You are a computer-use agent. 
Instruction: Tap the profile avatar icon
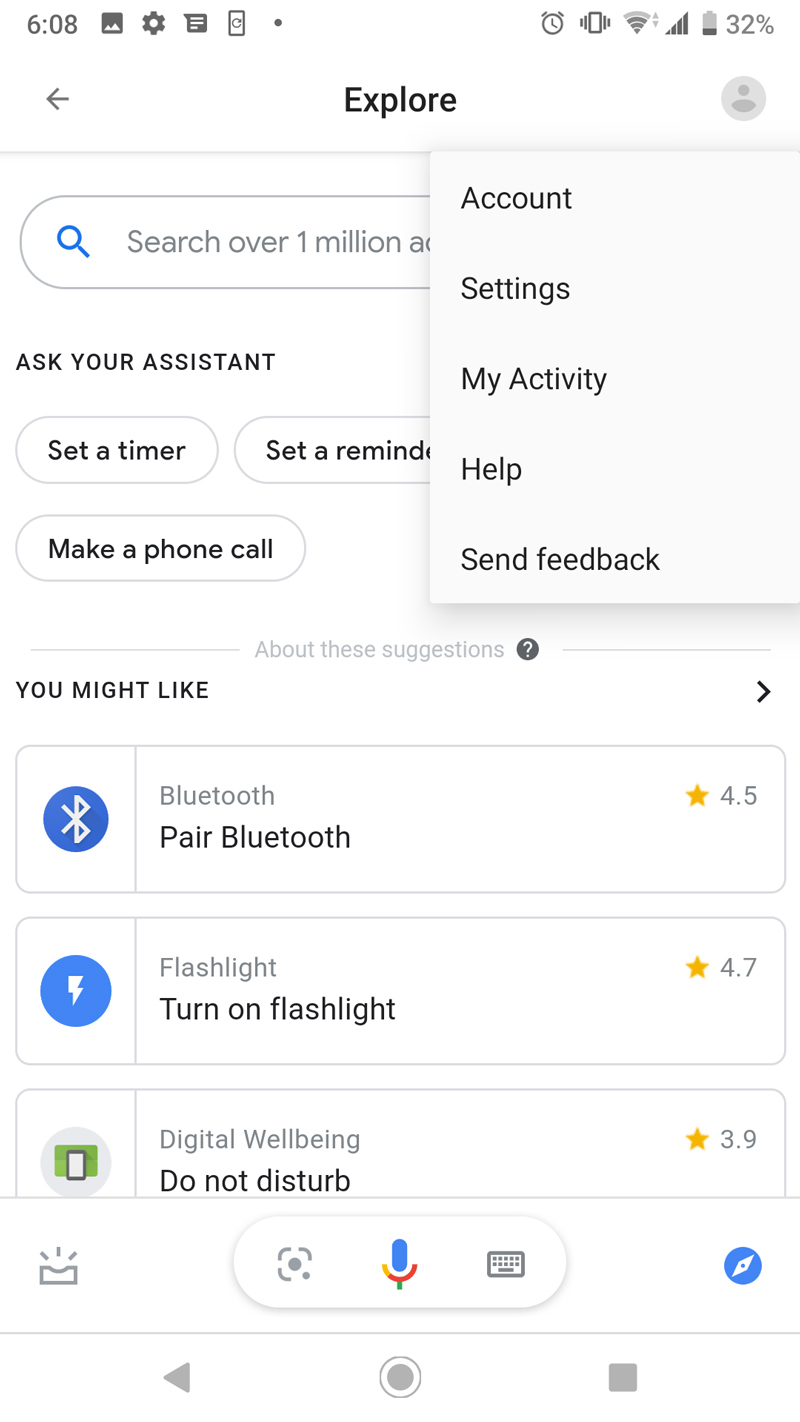point(743,99)
